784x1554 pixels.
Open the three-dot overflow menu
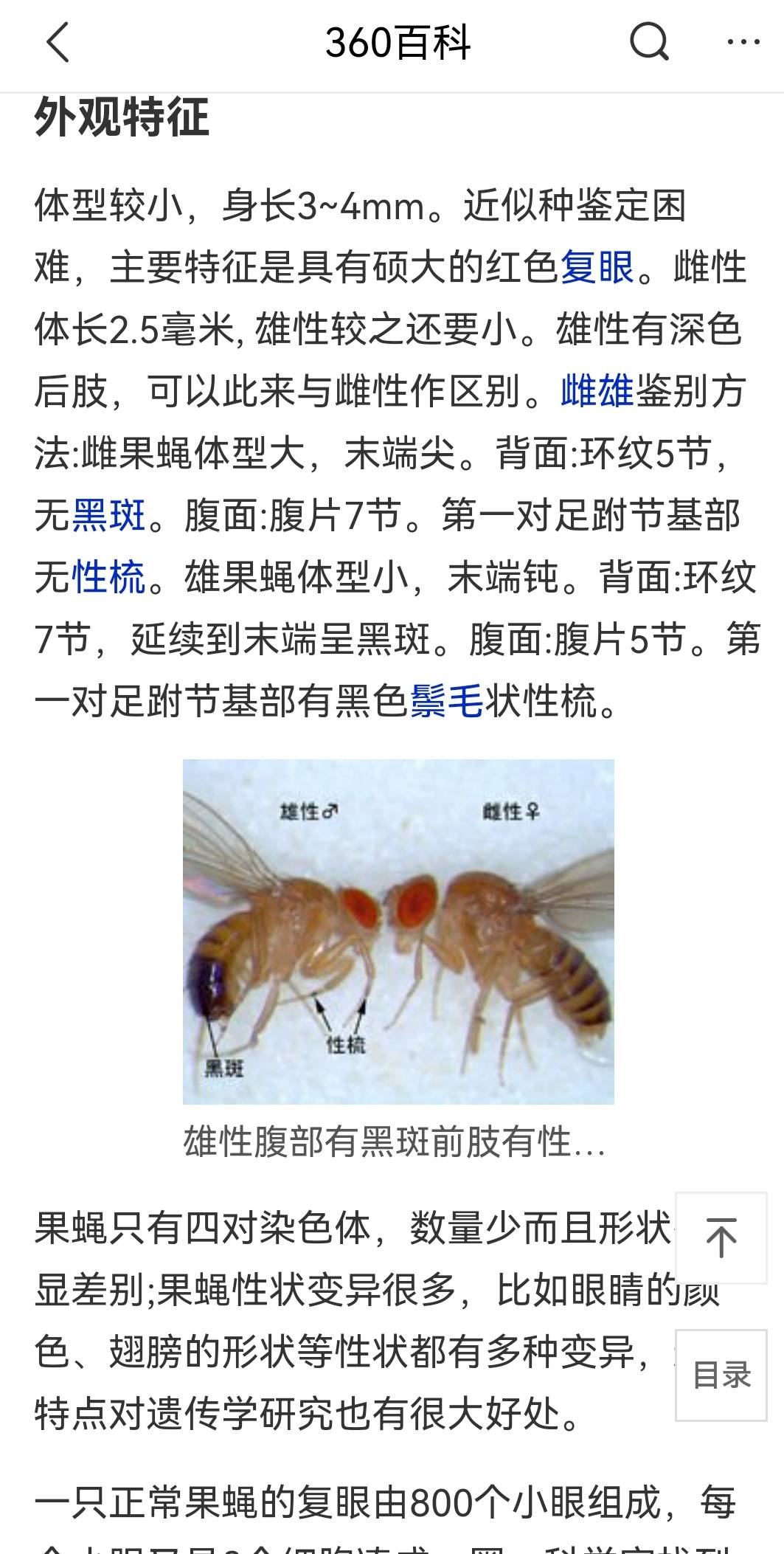pyautogui.click(x=743, y=42)
